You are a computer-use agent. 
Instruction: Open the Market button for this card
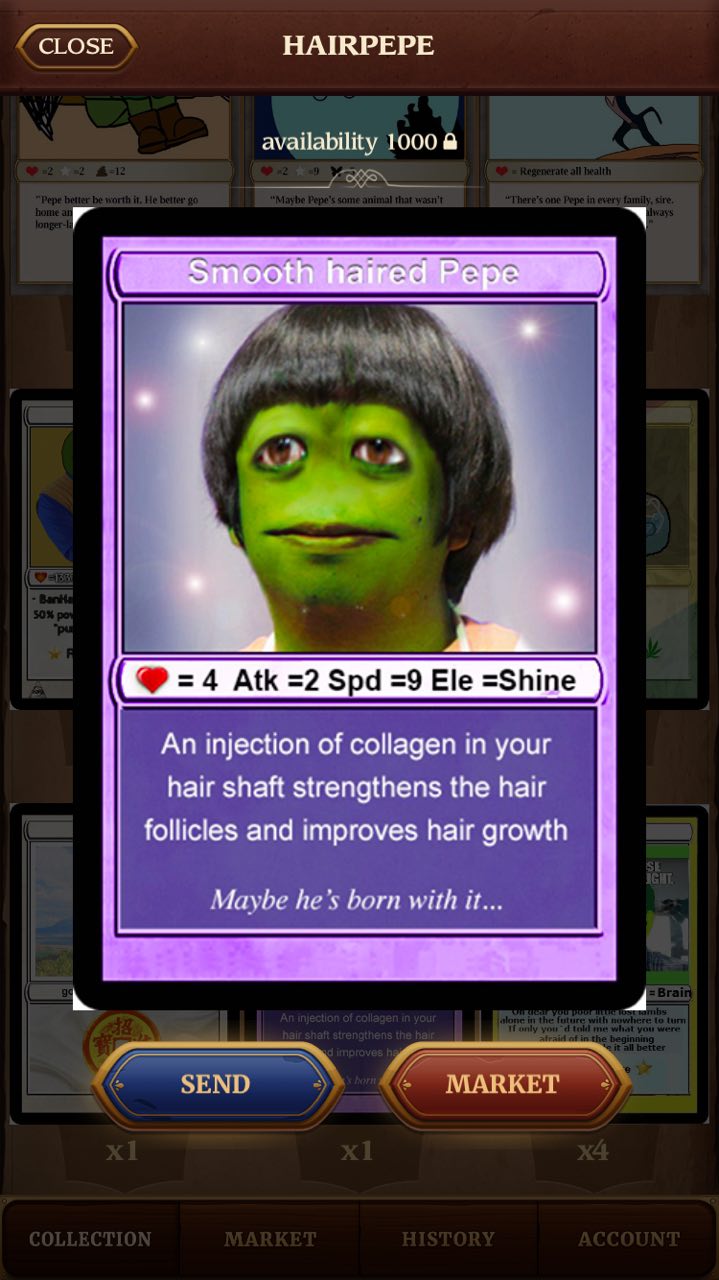point(502,1085)
